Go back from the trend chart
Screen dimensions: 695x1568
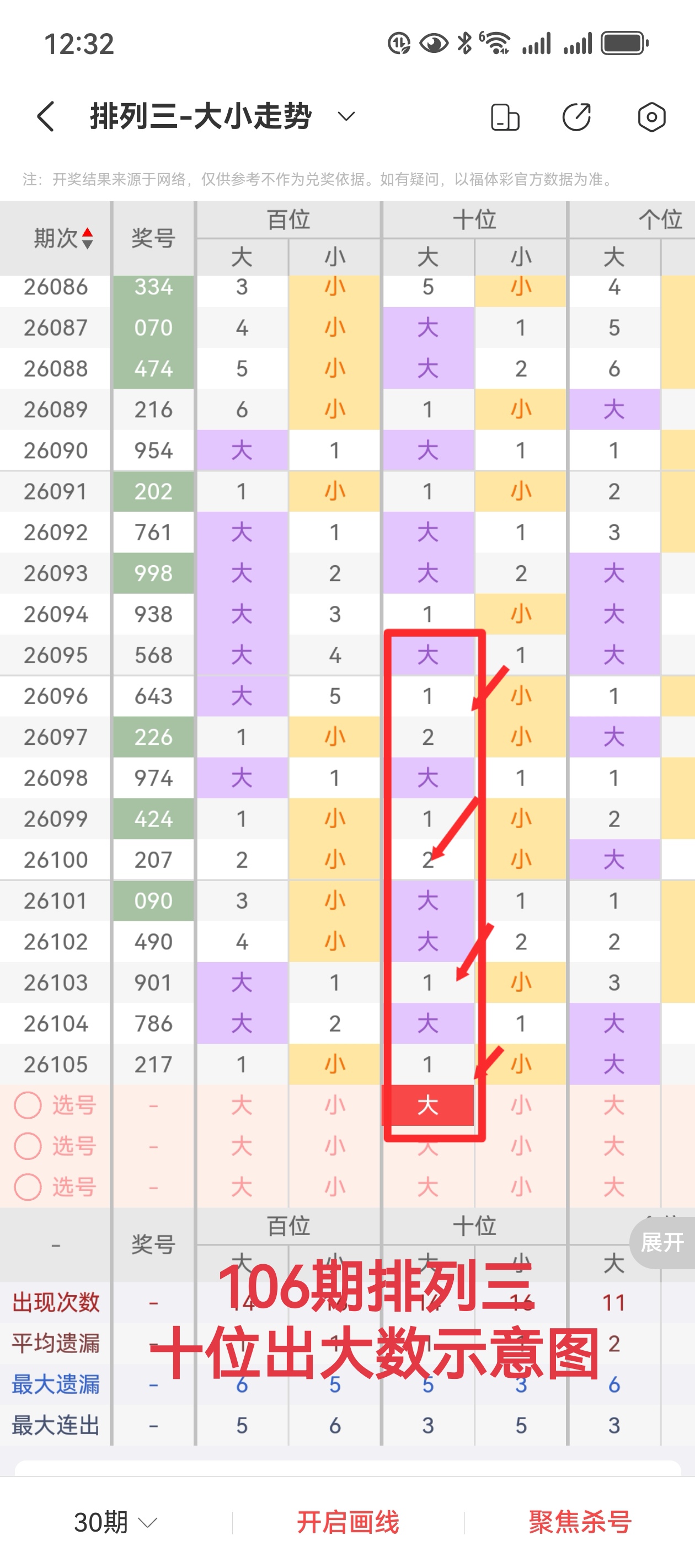click(46, 116)
